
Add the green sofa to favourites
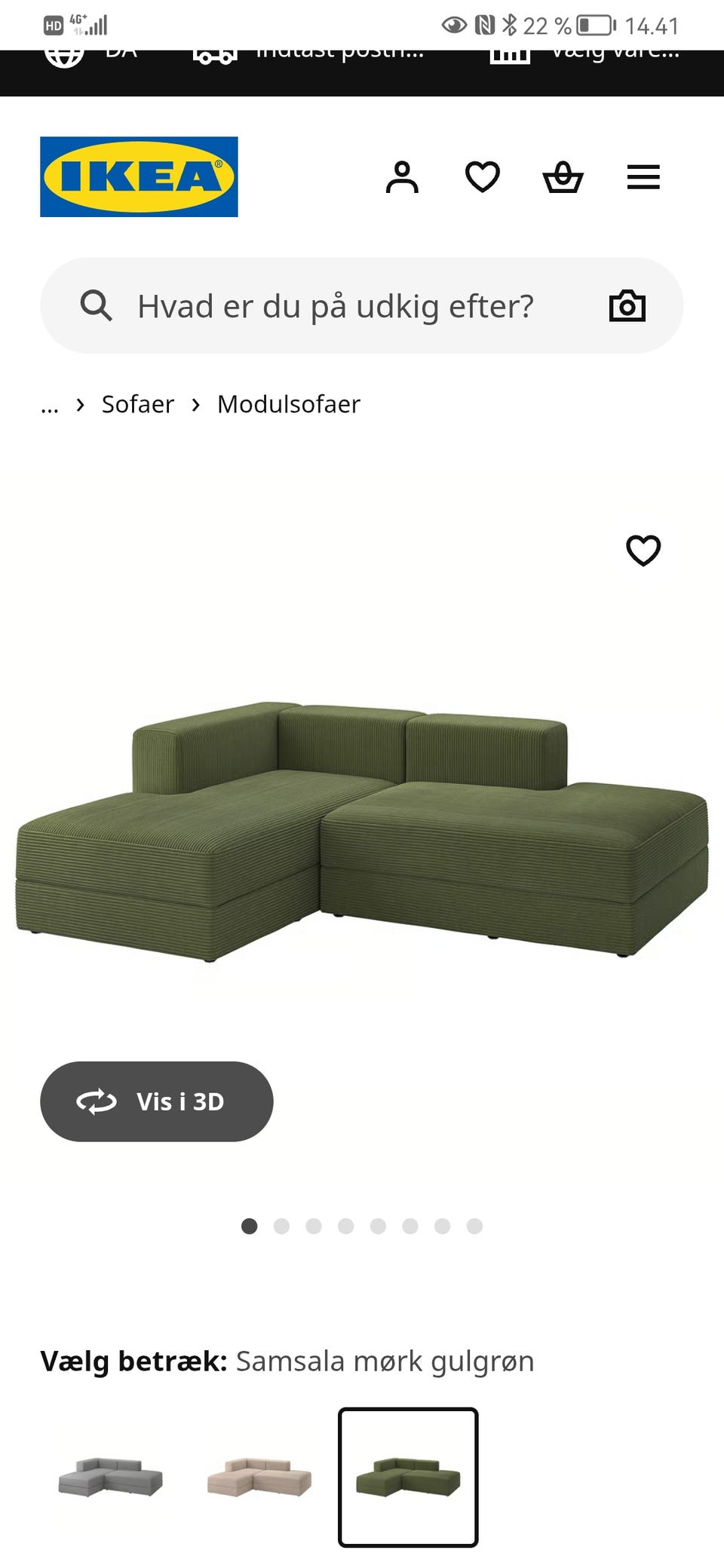(x=643, y=550)
